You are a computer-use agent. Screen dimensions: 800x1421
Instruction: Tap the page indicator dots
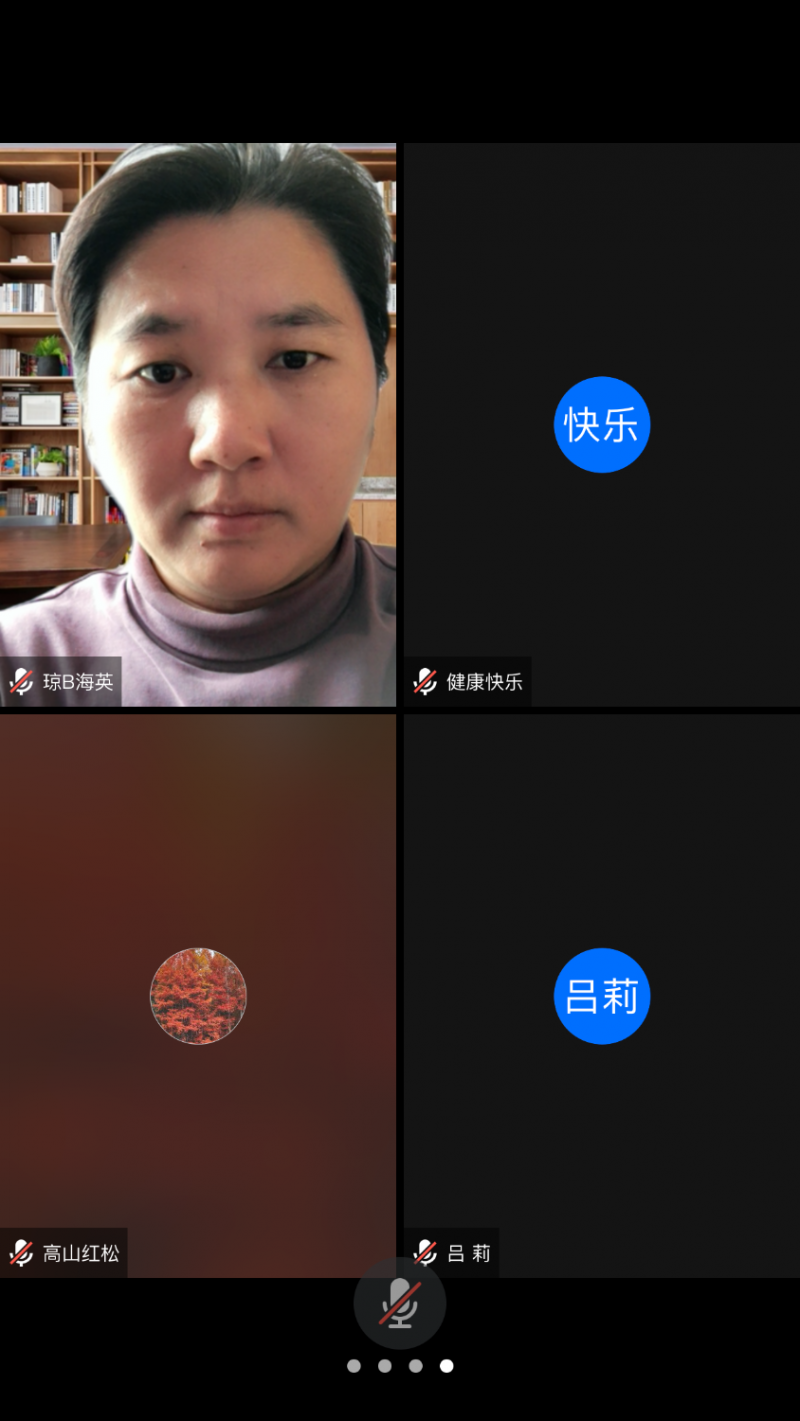(400, 1366)
